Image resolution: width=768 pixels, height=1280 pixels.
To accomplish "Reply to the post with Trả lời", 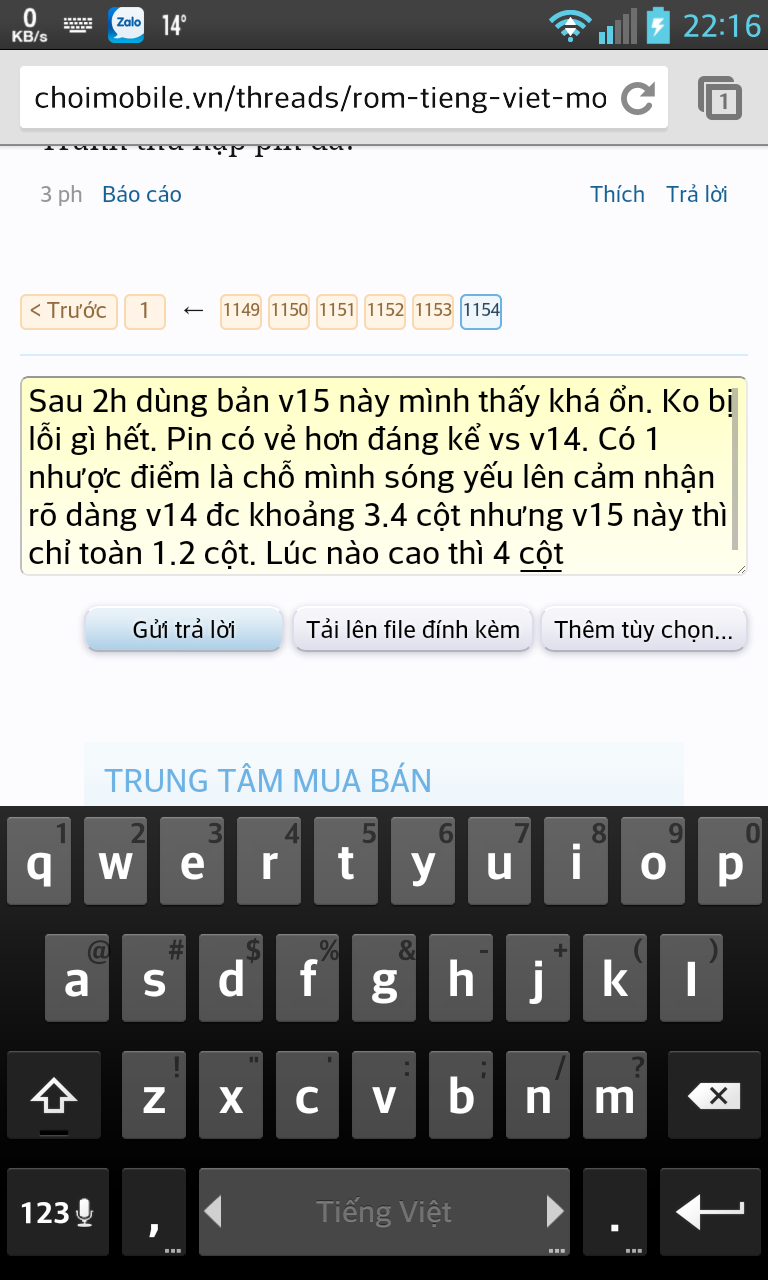I will pyautogui.click(x=697, y=194).
